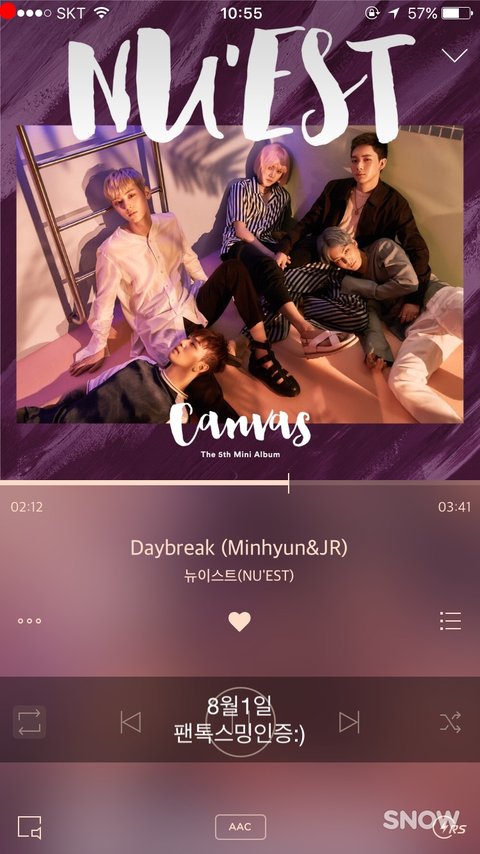Image resolution: width=480 pixels, height=854 pixels.
Task: Unlike Daybreak with the heart icon
Action: [x=239, y=621]
